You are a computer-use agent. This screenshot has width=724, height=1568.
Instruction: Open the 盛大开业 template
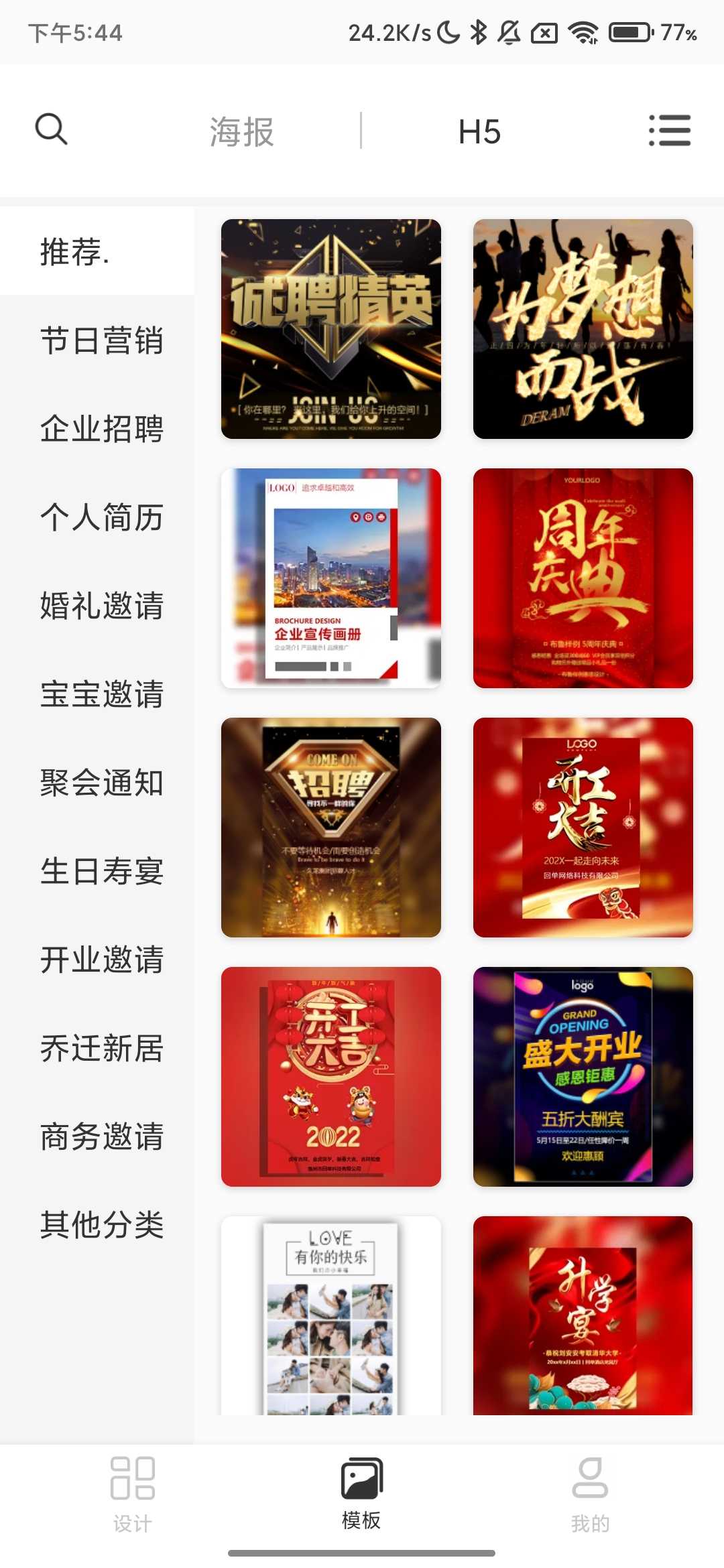(583, 1077)
